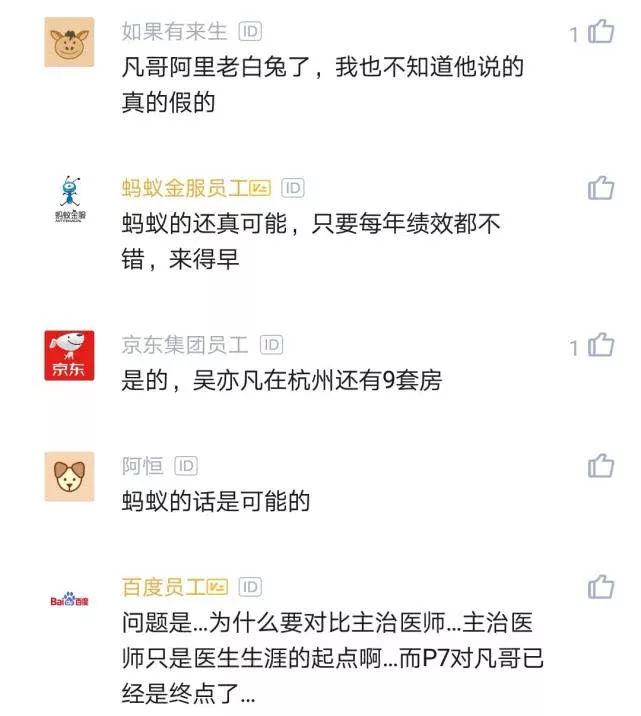
Task: Open 京东集团员工's profile avatar
Action: click(x=69, y=356)
